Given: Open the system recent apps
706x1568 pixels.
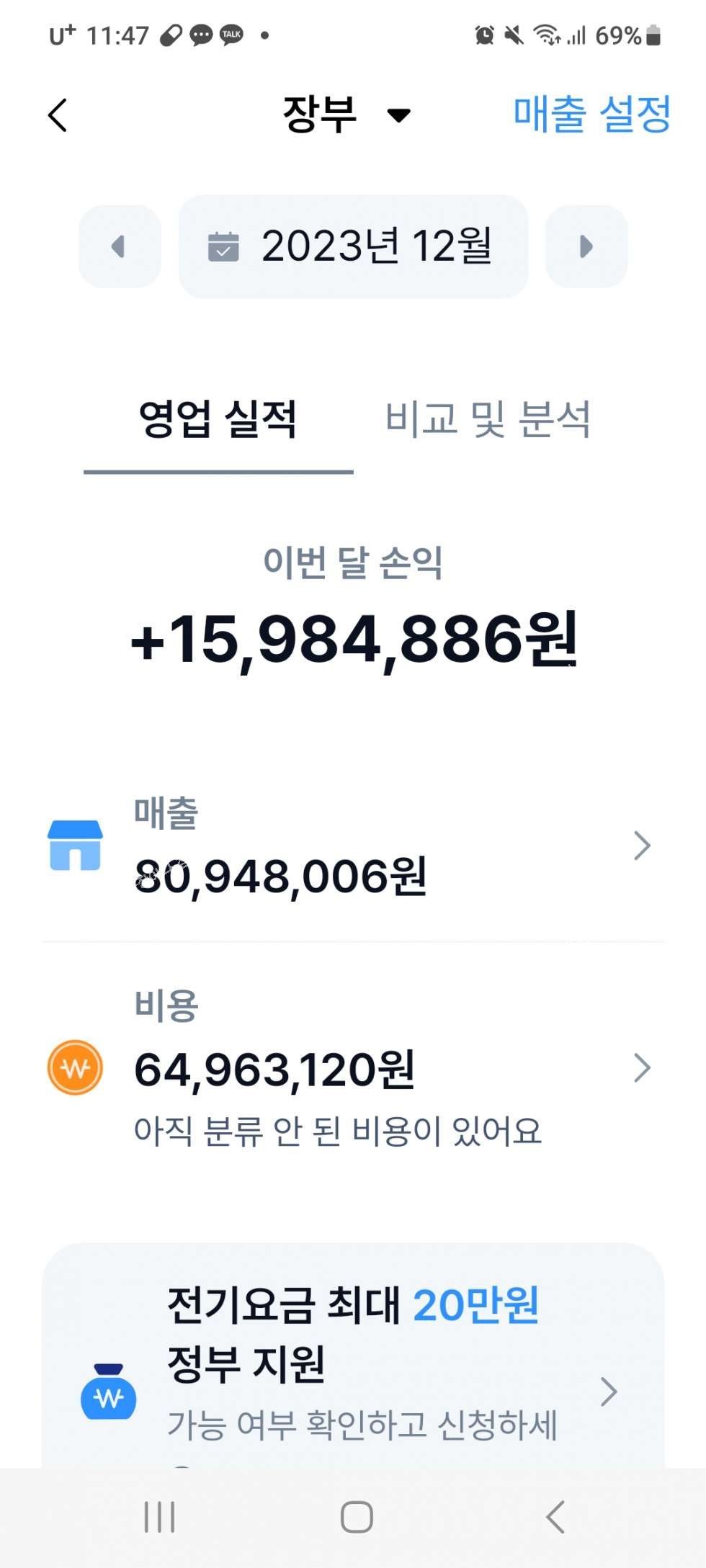Looking at the screenshot, I should (x=159, y=1517).
